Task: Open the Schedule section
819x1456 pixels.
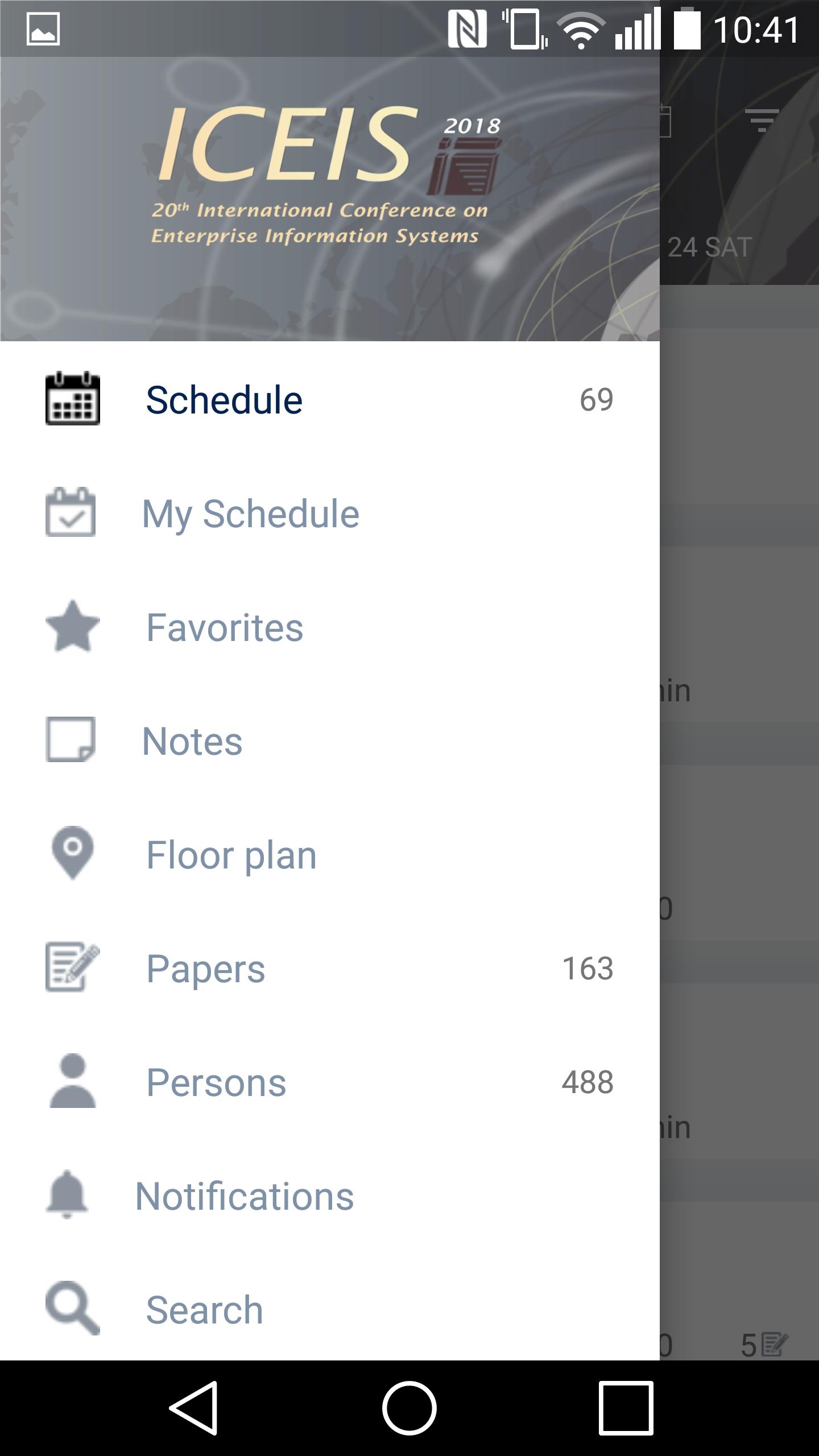Action: click(224, 399)
